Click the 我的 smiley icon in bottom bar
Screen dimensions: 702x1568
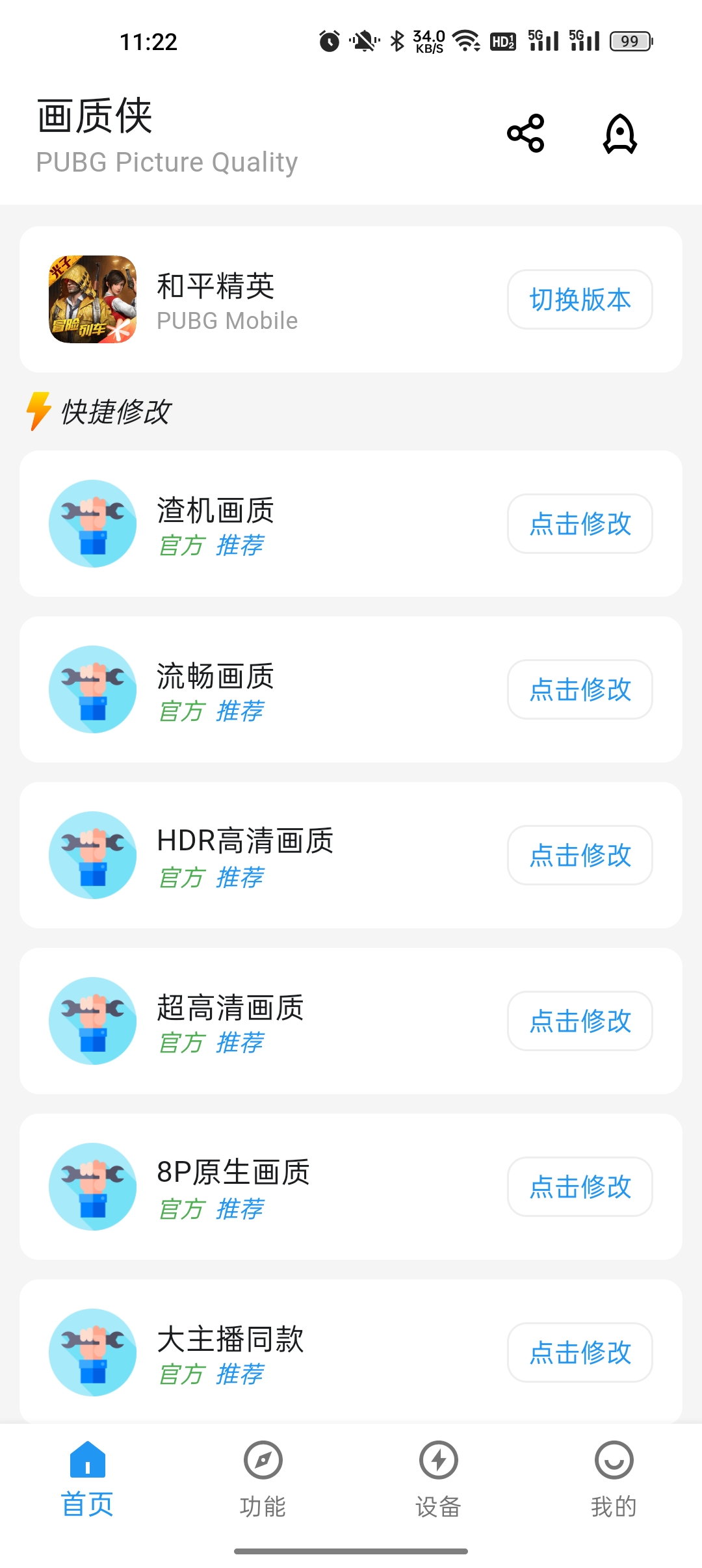pyautogui.click(x=614, y=1459)
